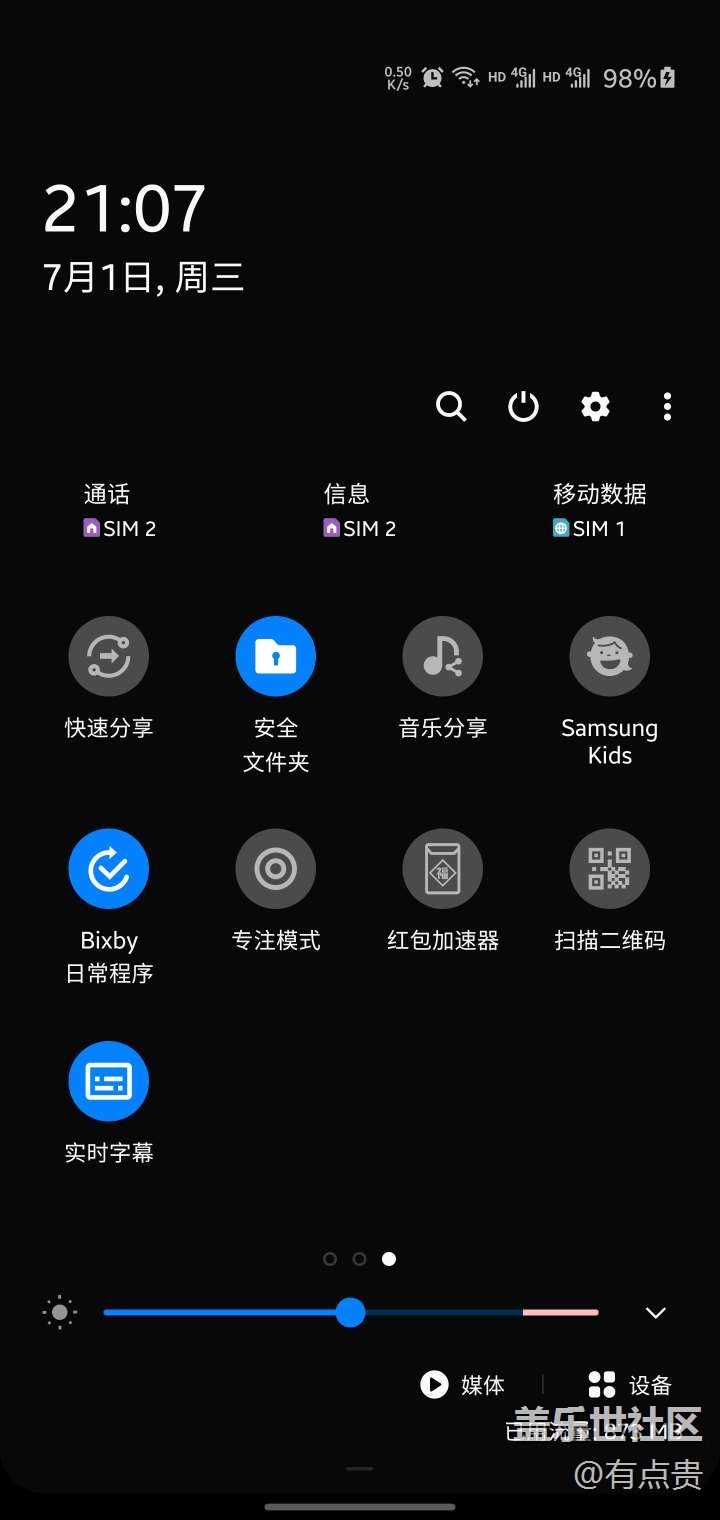The width and height of the screenshot is (720, 1520).
Task: Disable 安全文件夹
Action: click(276, 656)
